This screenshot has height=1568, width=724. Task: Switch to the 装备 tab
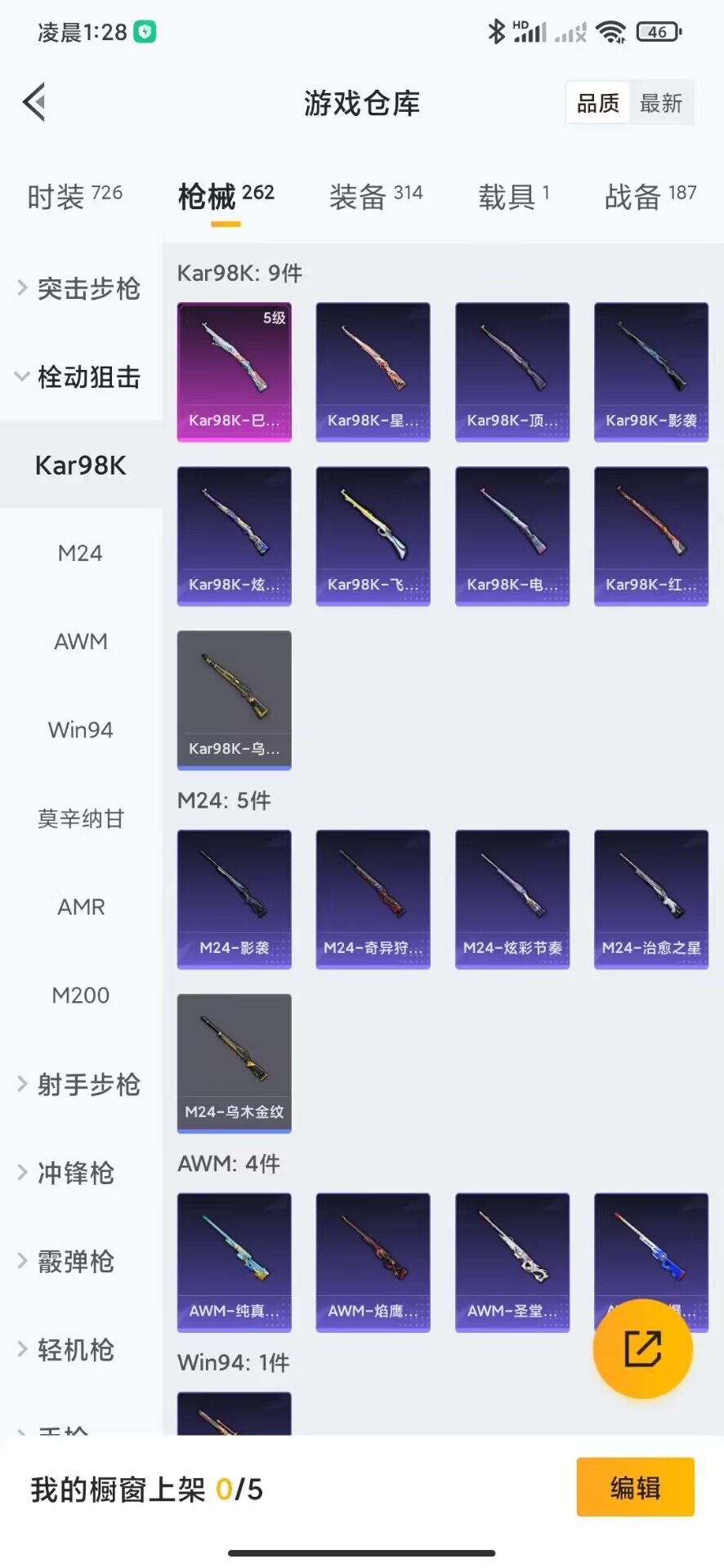376,196
